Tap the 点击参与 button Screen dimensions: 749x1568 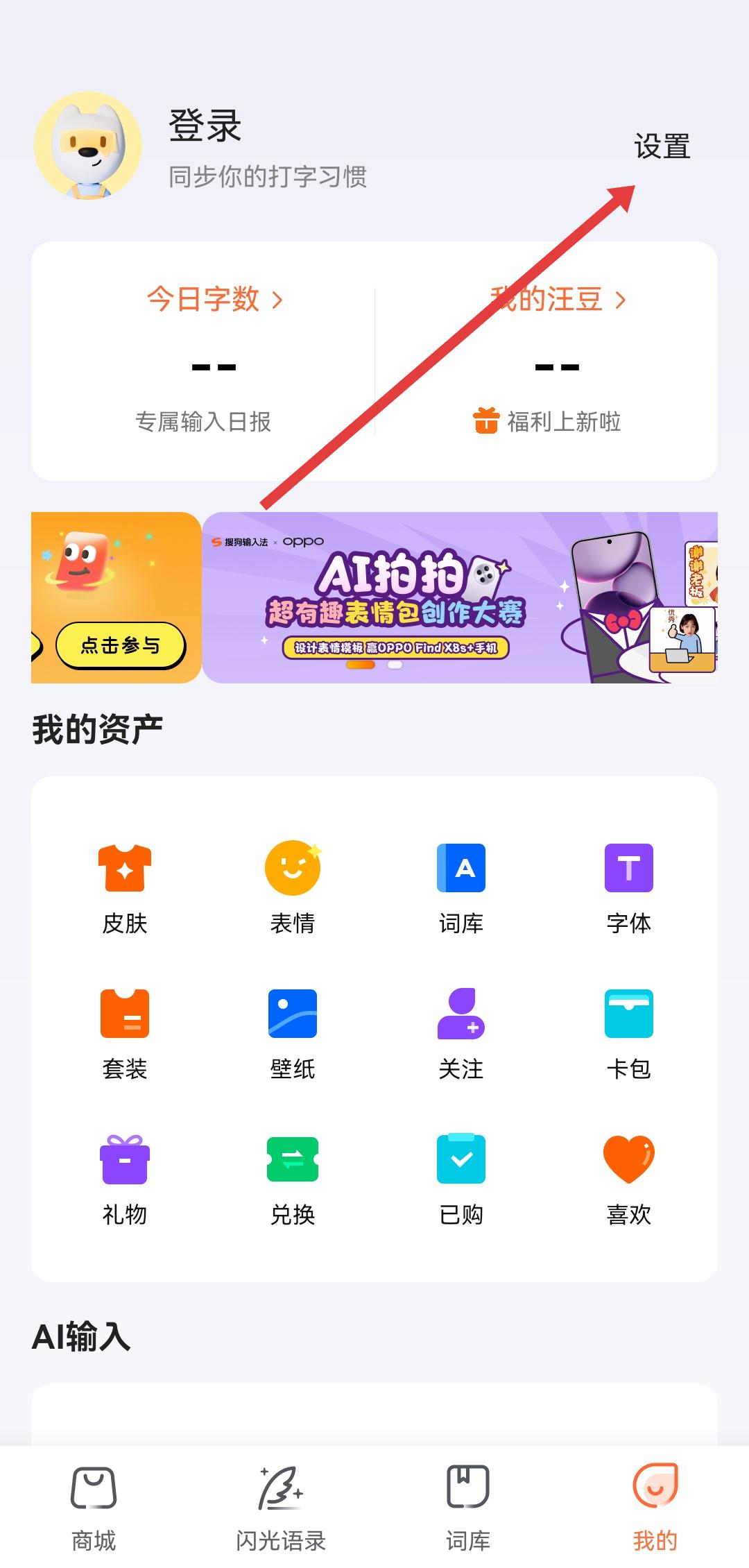pyautogui.click(x=120, y=645)
